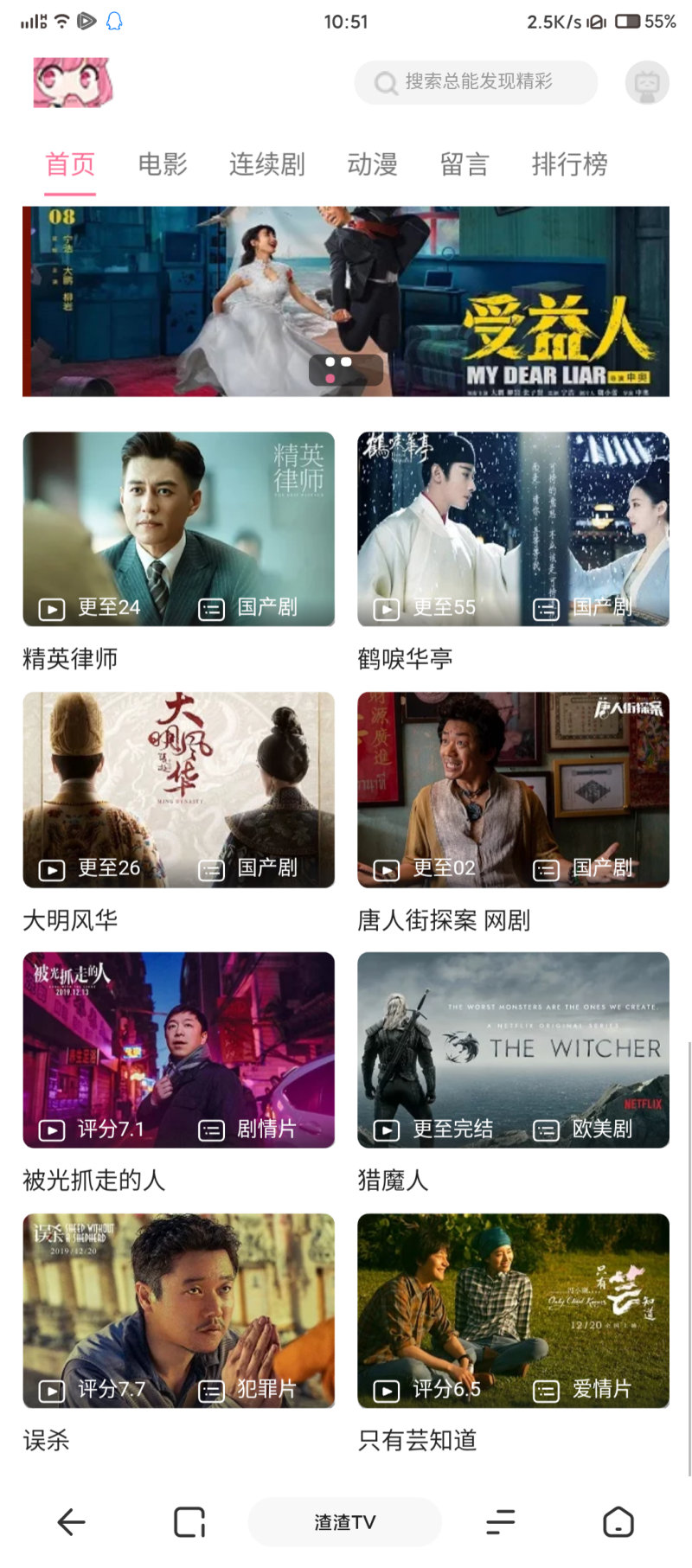
Task: Go to the browser home page
Action: click(618, 1522)
